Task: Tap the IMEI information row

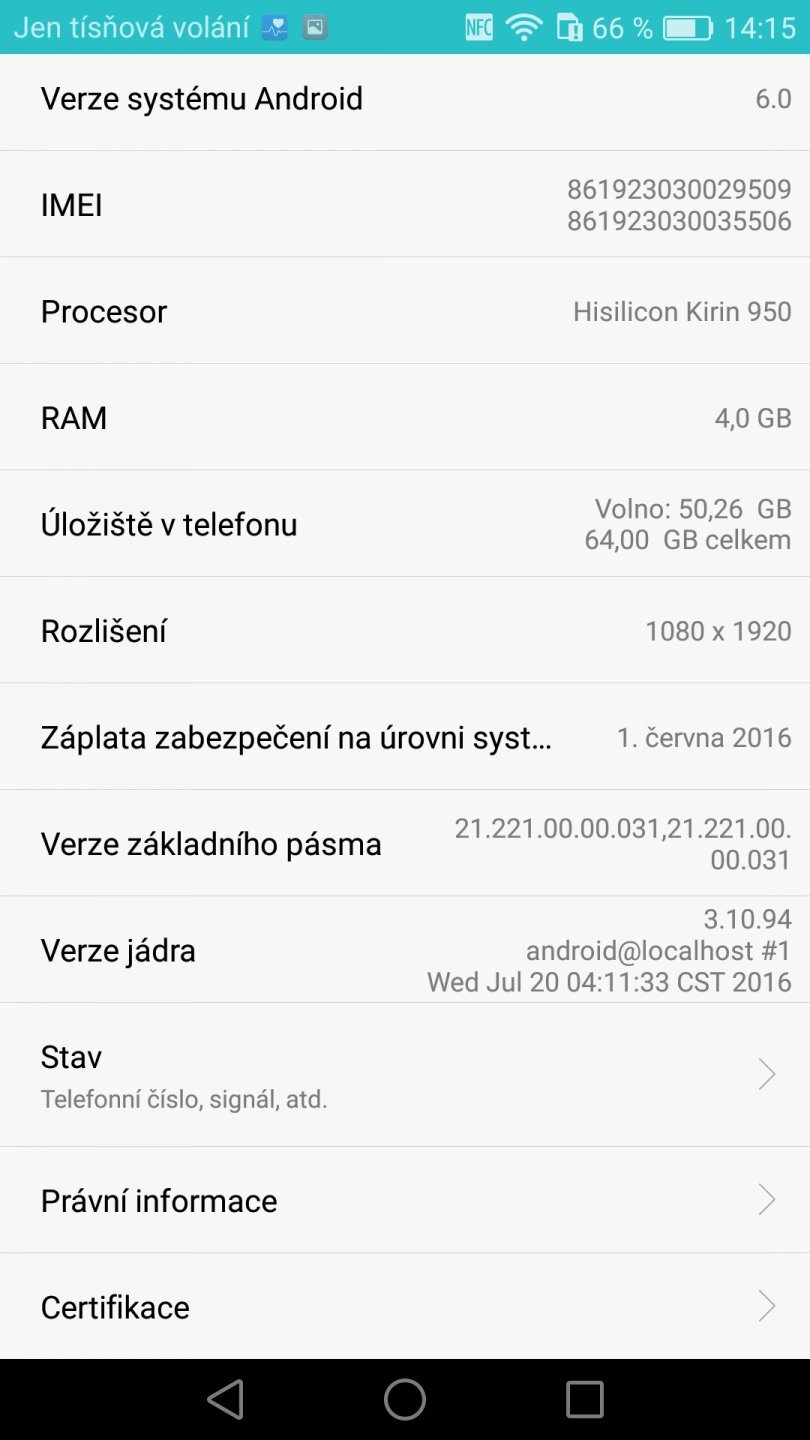Action: coord(405,204)
